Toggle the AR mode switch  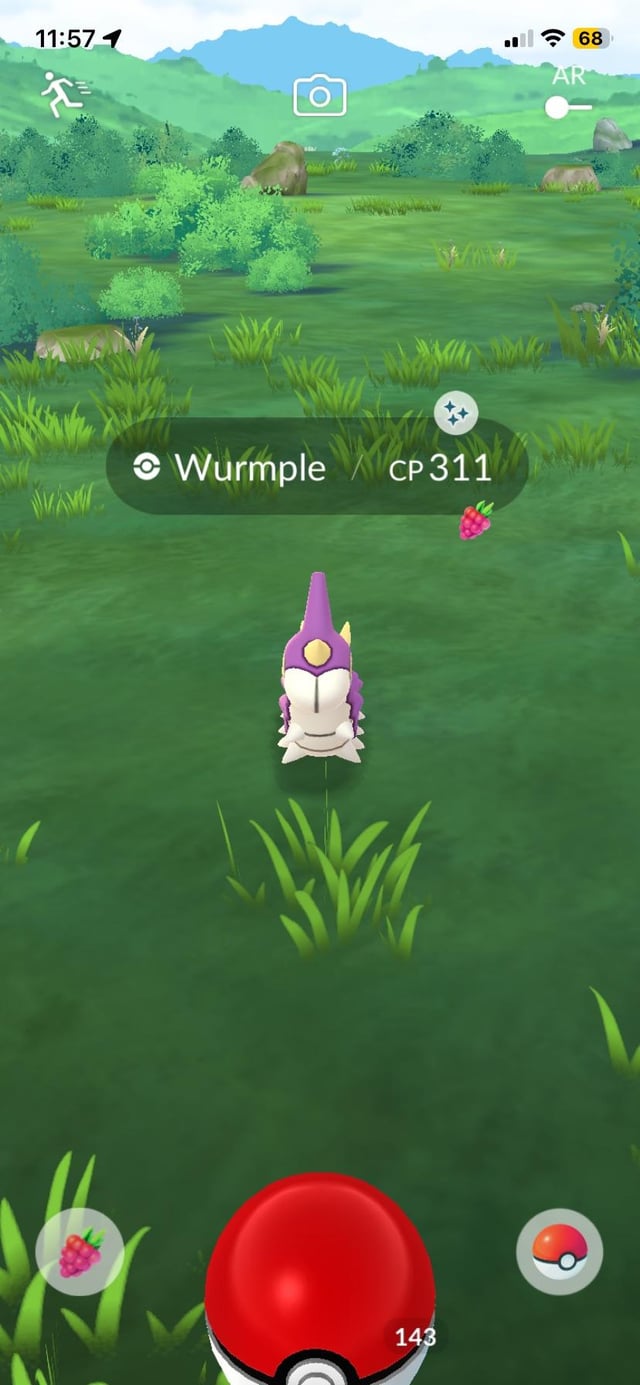568,105
